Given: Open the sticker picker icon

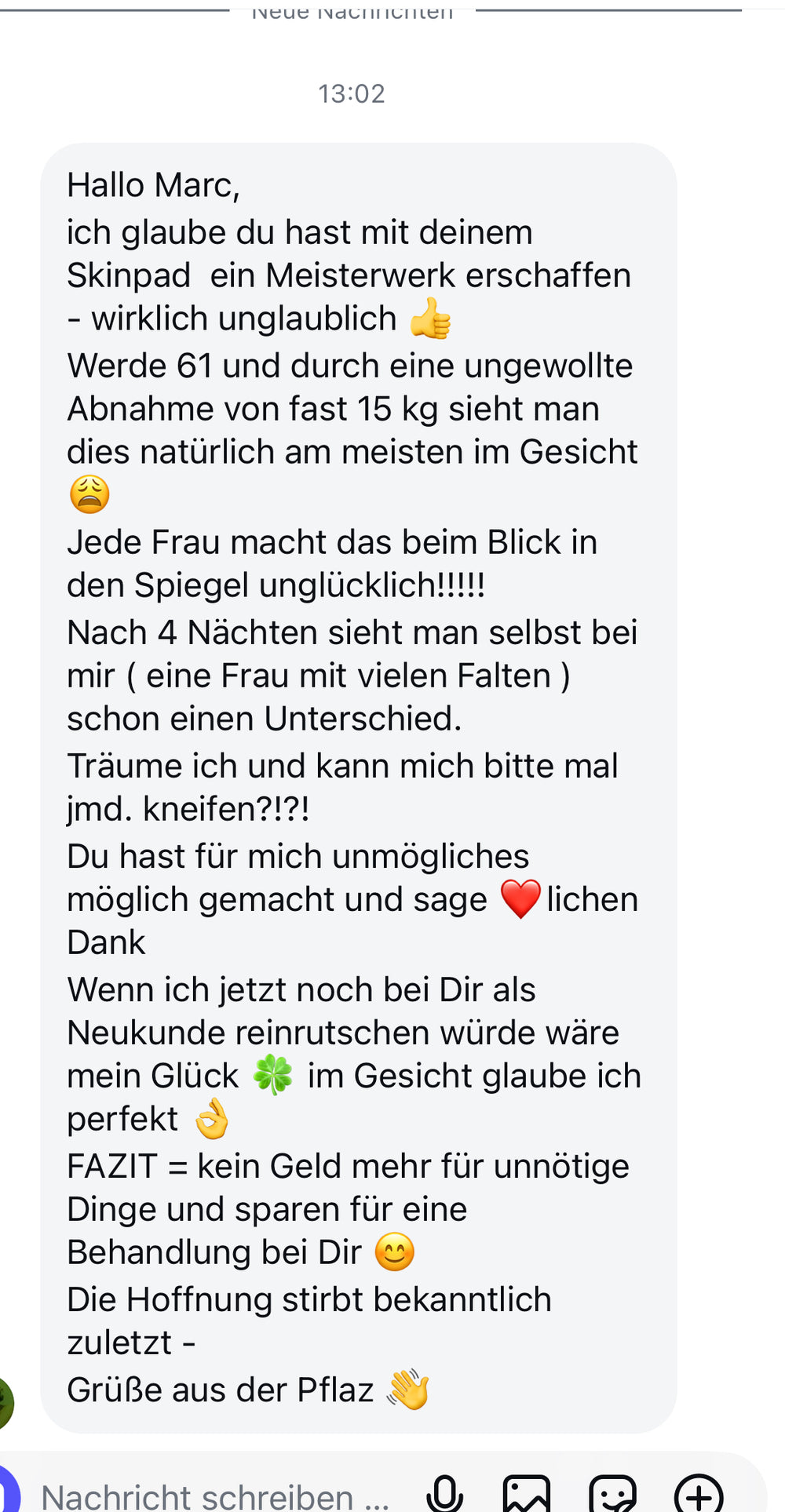Looking at the screenshot, I should coord(612,1494).
